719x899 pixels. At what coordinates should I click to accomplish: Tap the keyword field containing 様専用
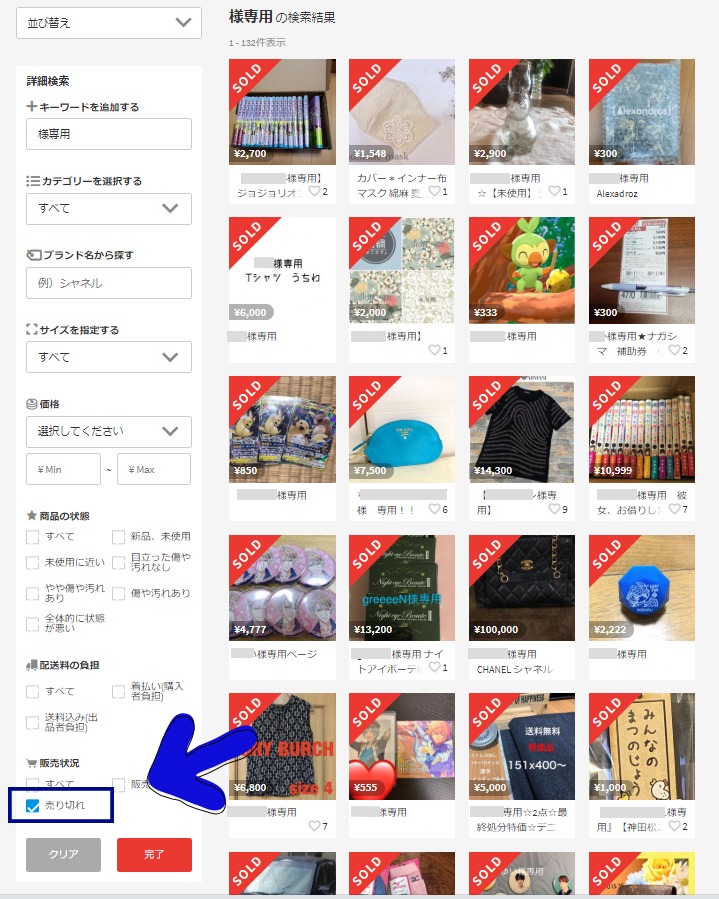(109, 133)
